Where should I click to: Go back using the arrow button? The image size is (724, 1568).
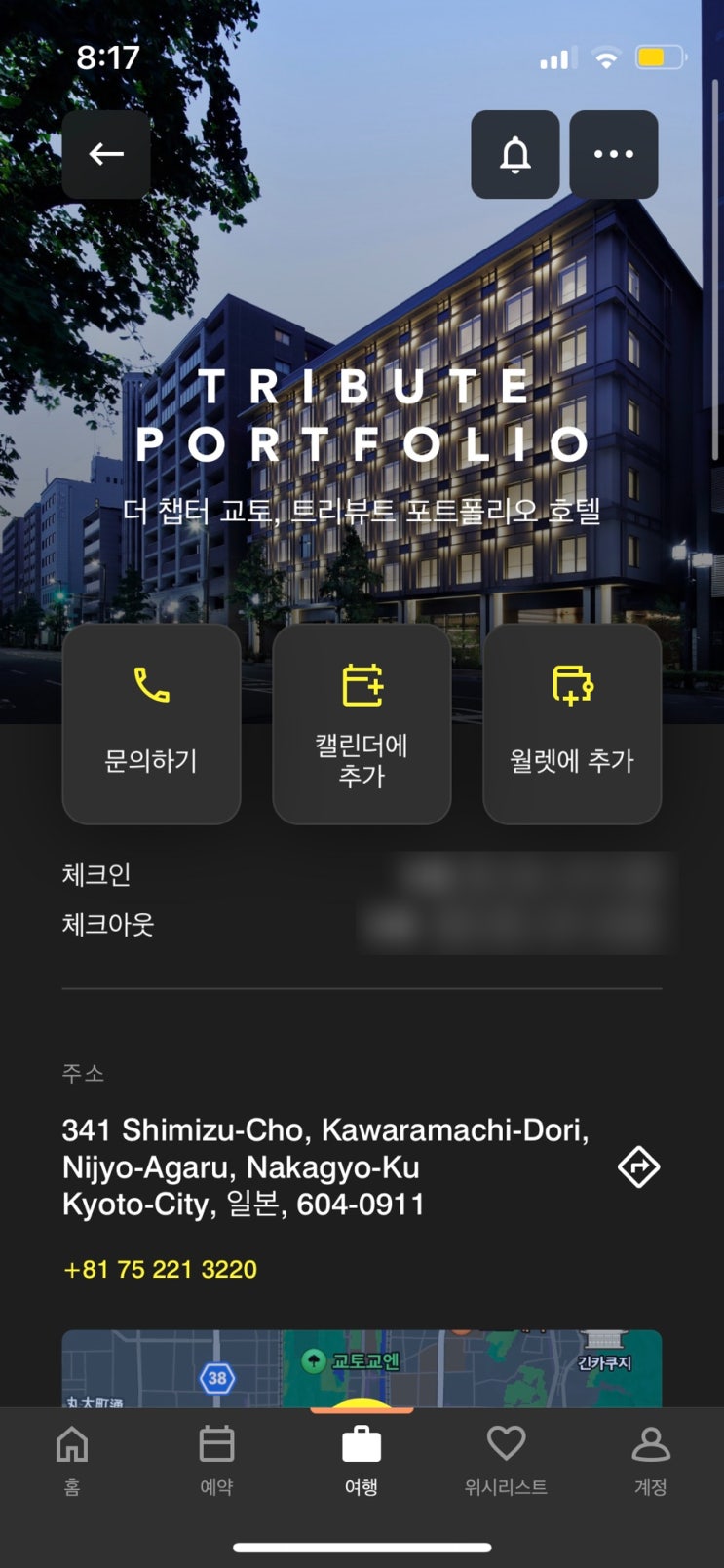click(106, 154)
